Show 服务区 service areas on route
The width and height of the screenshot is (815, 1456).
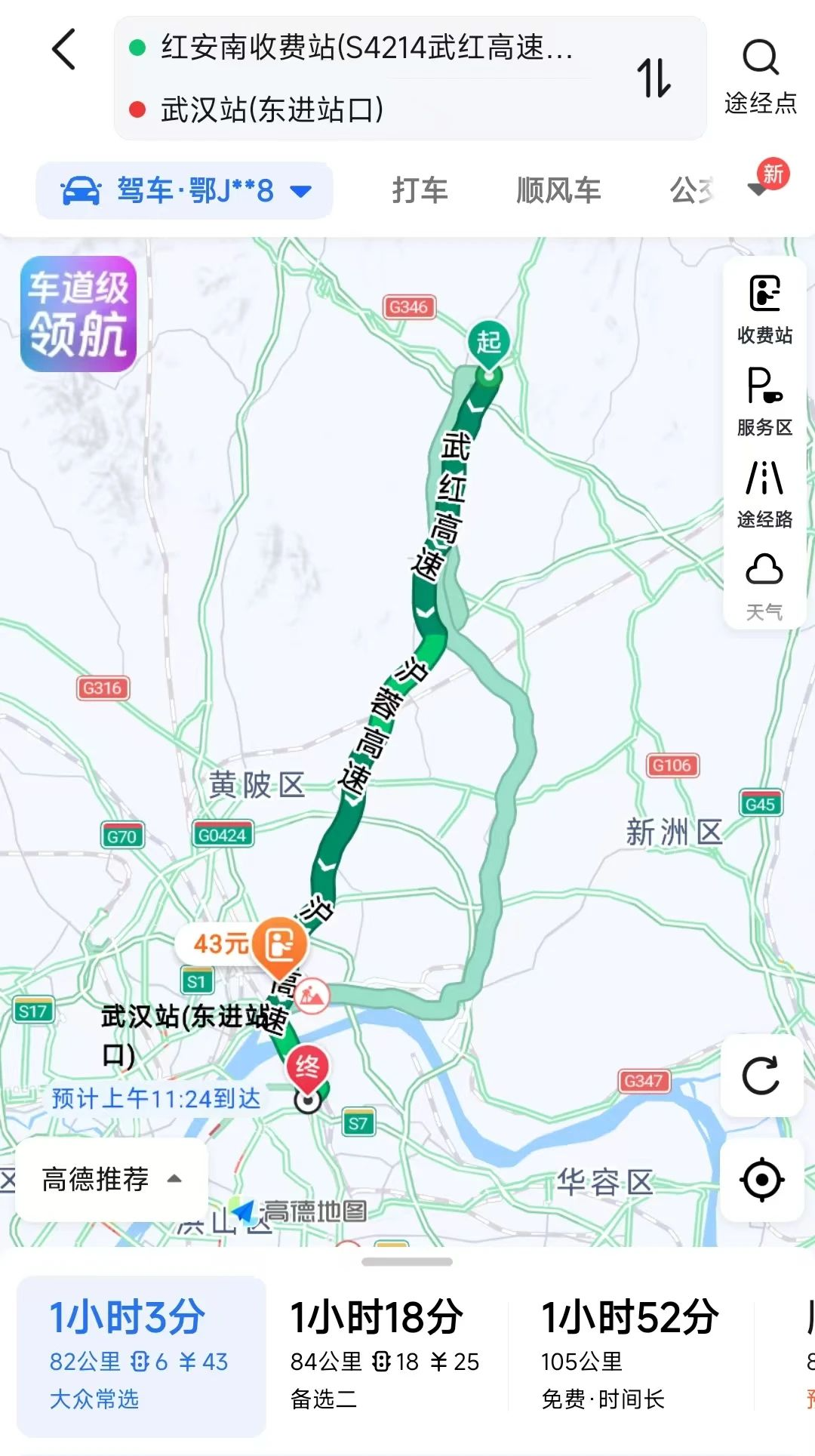[x=764, y=402]
